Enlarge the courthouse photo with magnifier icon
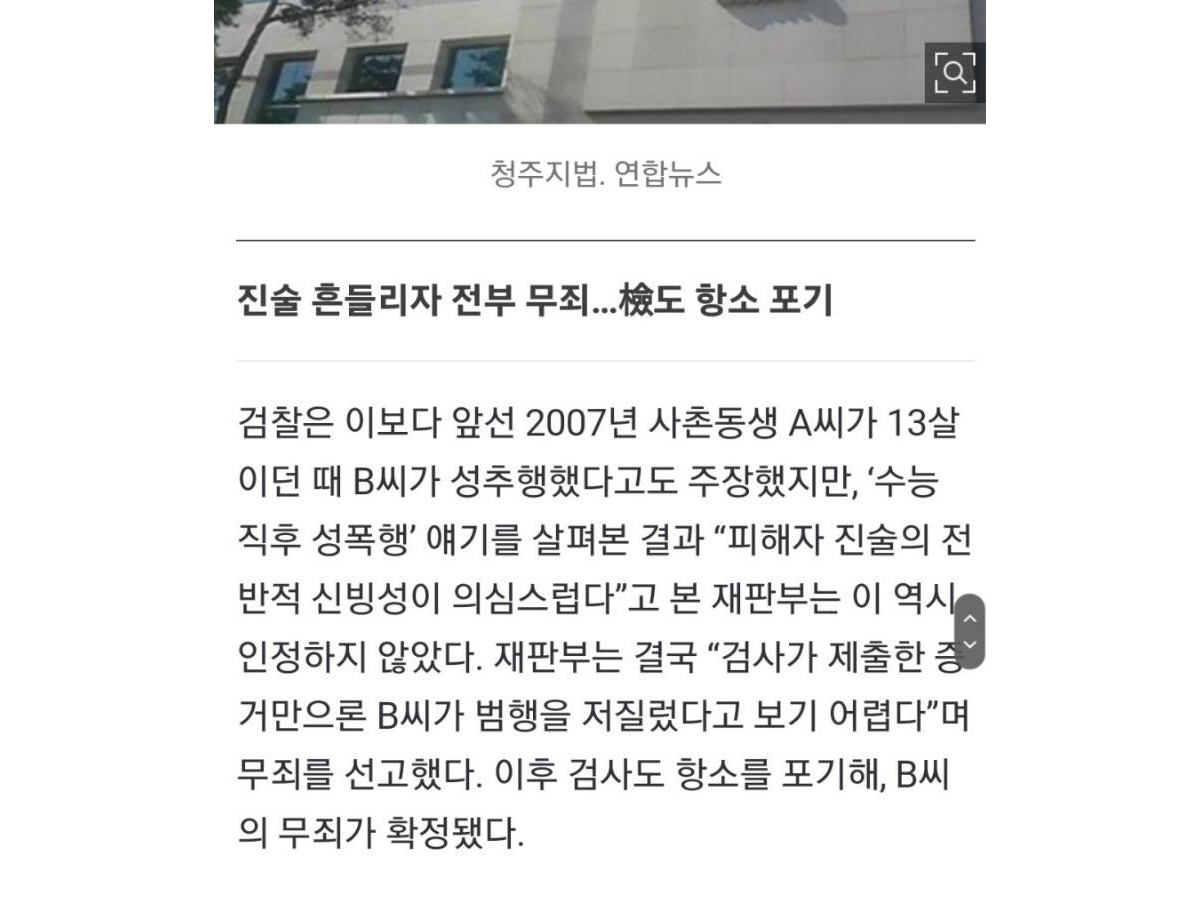 (954, 73)
